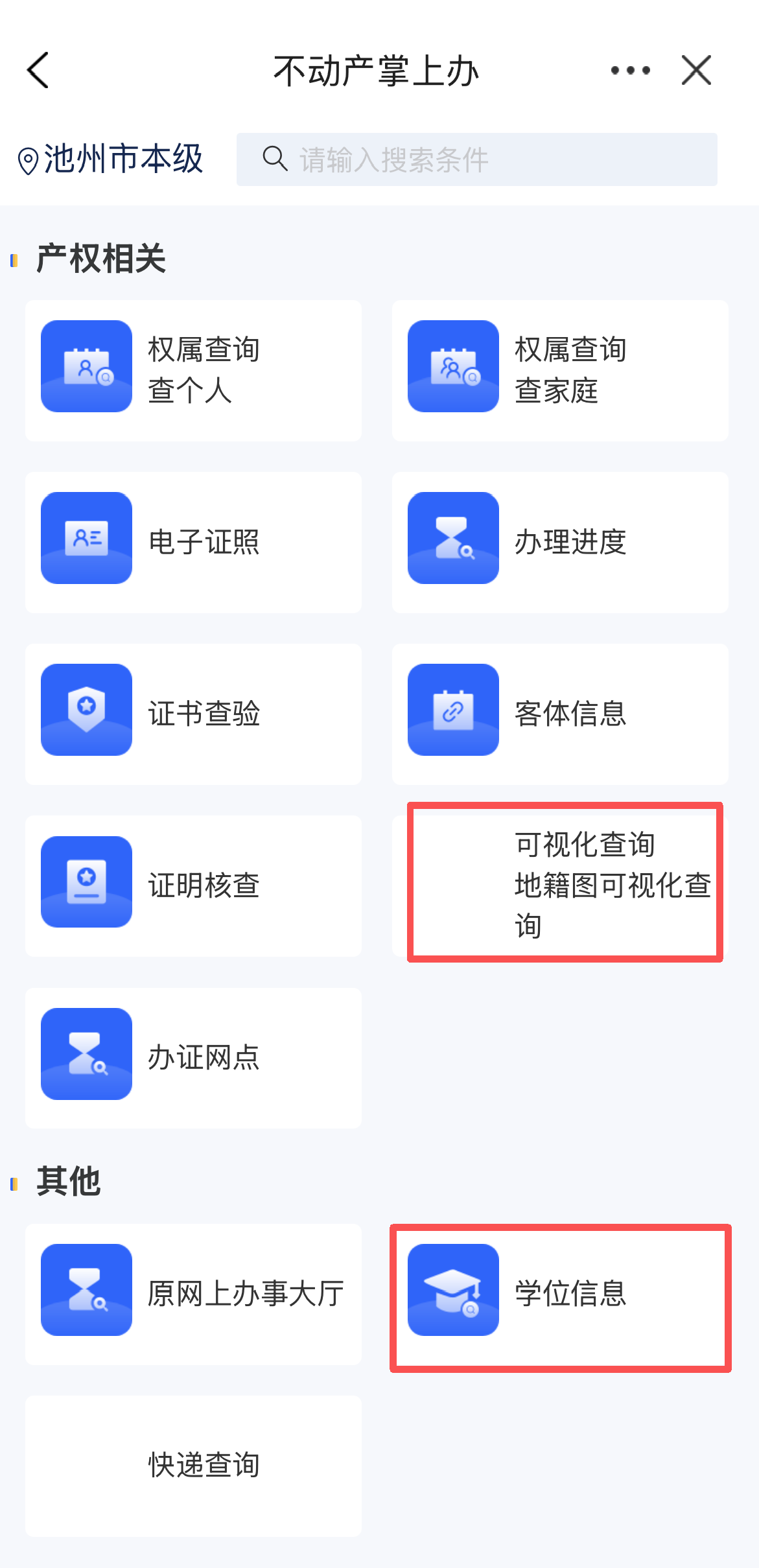Close the mini program
This screenshot has height=1568, width=759.
click(696, 70)
